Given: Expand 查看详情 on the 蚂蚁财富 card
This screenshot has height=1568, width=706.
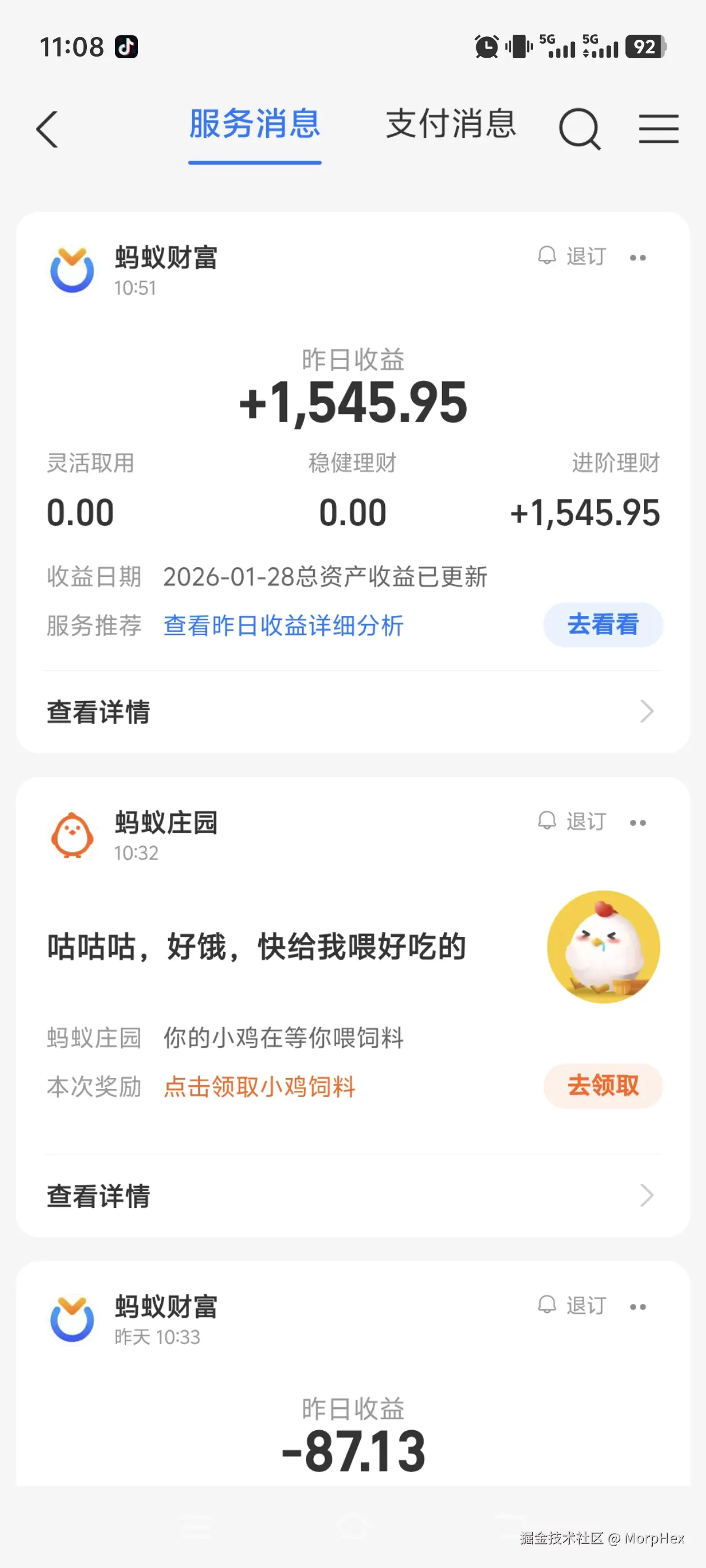Looking at the screenshot, I should click(99, 711).
